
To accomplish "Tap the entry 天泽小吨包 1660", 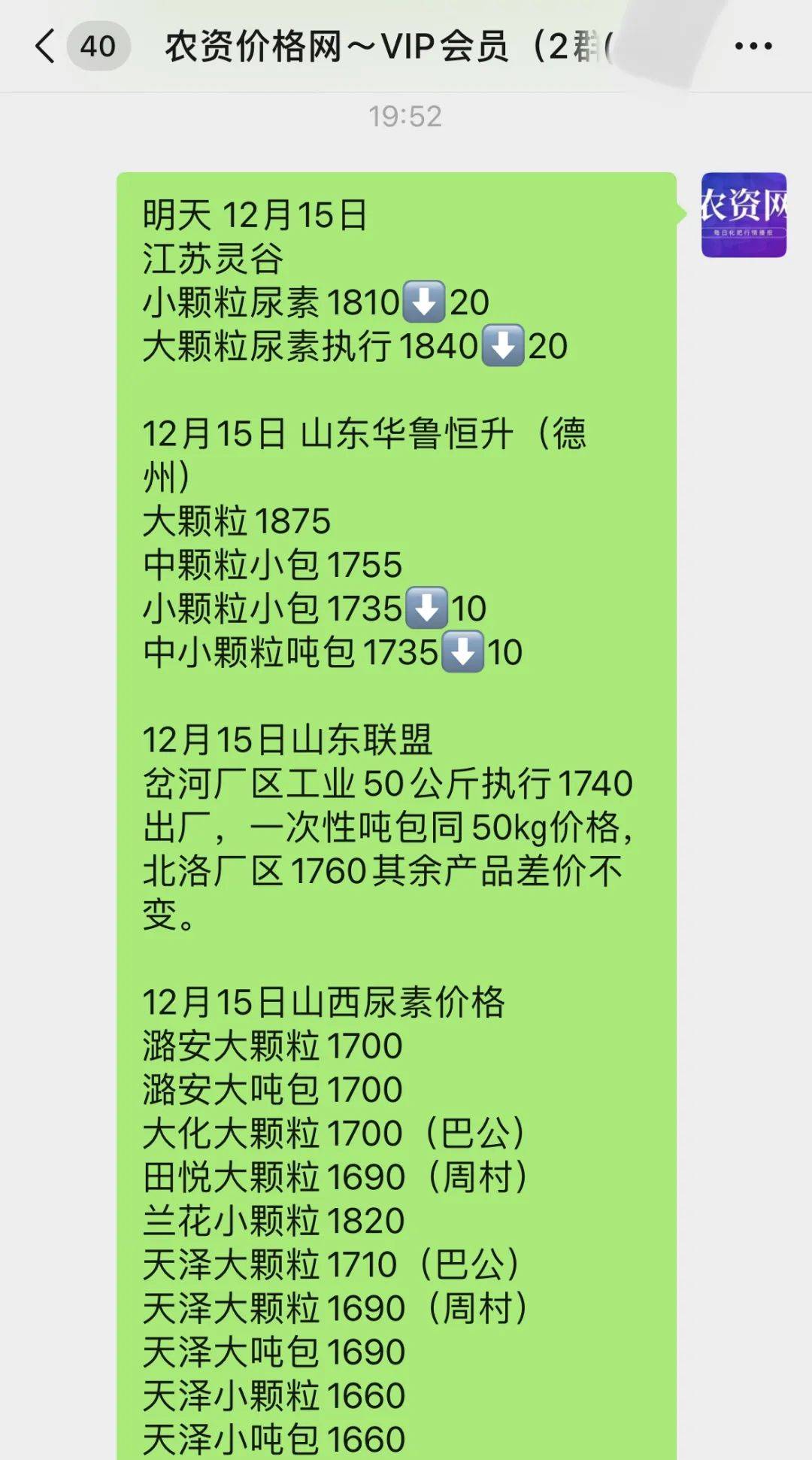I will click(274, 1438).
